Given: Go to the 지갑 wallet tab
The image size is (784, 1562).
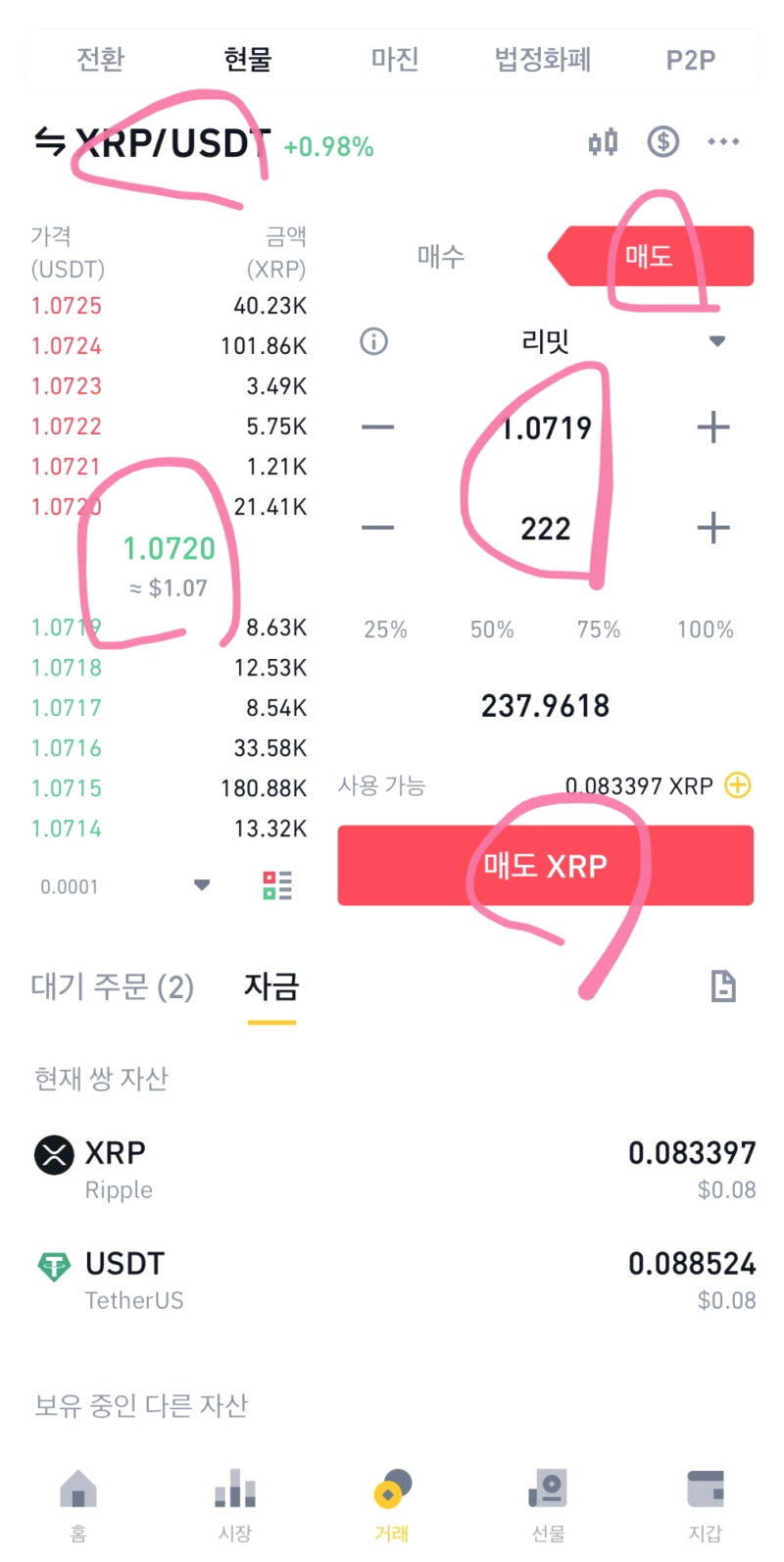Looking at the screenshot, I should click(x=705, y=1503).
